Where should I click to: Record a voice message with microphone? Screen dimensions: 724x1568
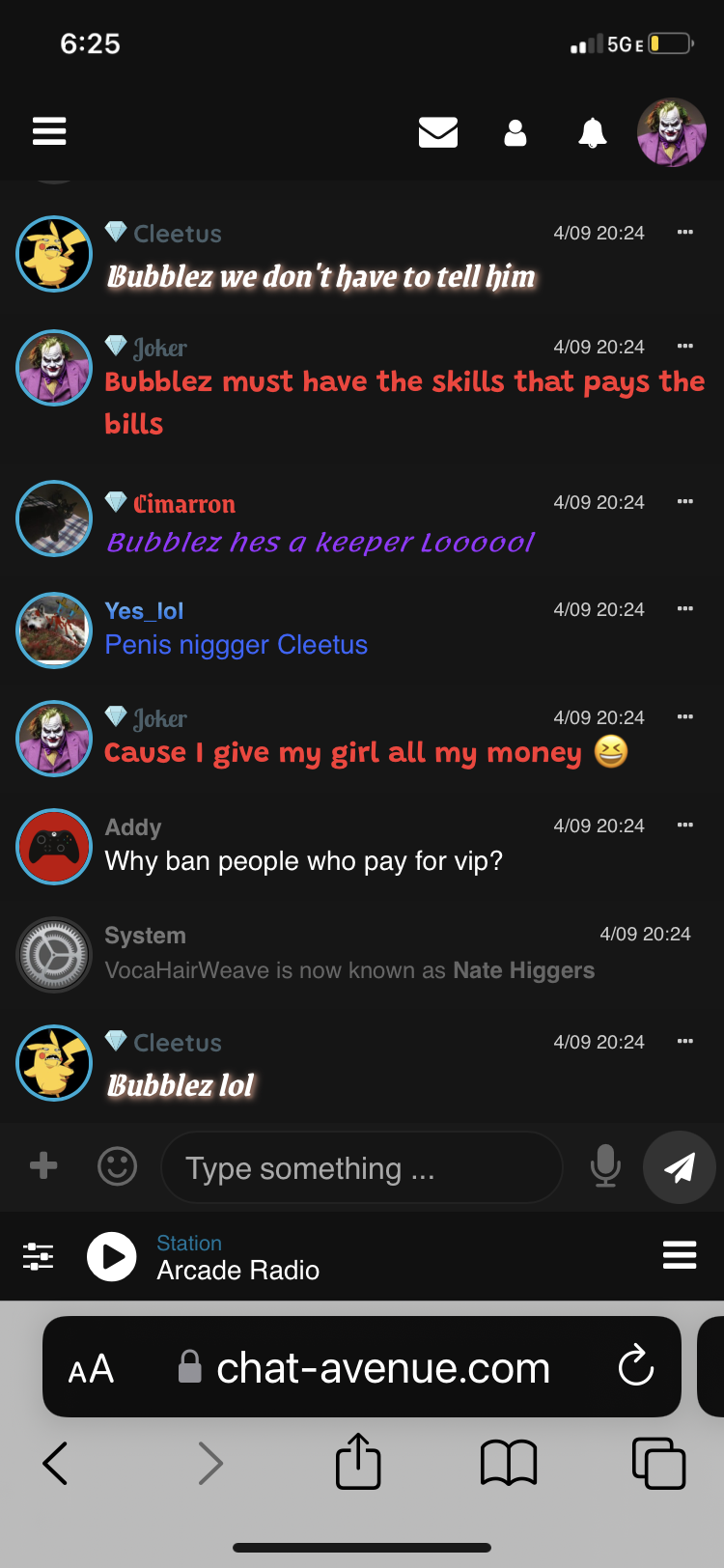coord(605,1165)
